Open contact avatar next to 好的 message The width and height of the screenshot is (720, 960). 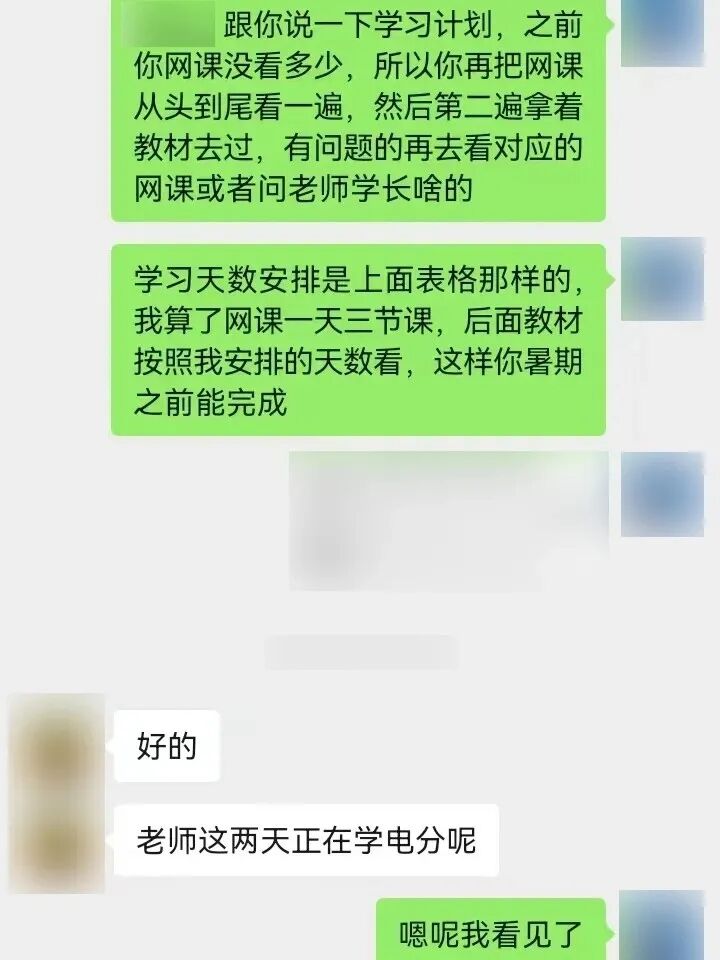pyautogui.click(x=56, y=742)
